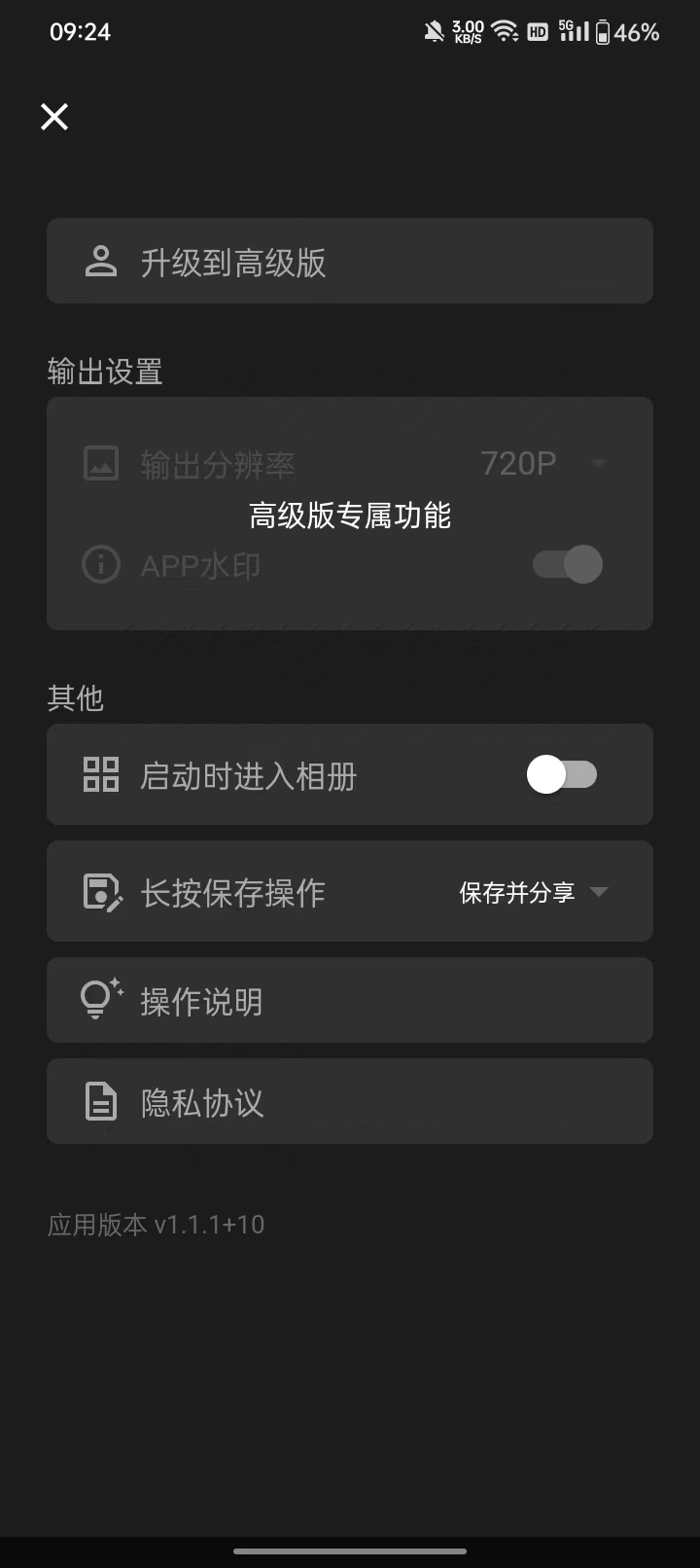Turn off the APP水印 watermark switch
The height and width of the screenshot is (1568, 700).
click(565, 564)
